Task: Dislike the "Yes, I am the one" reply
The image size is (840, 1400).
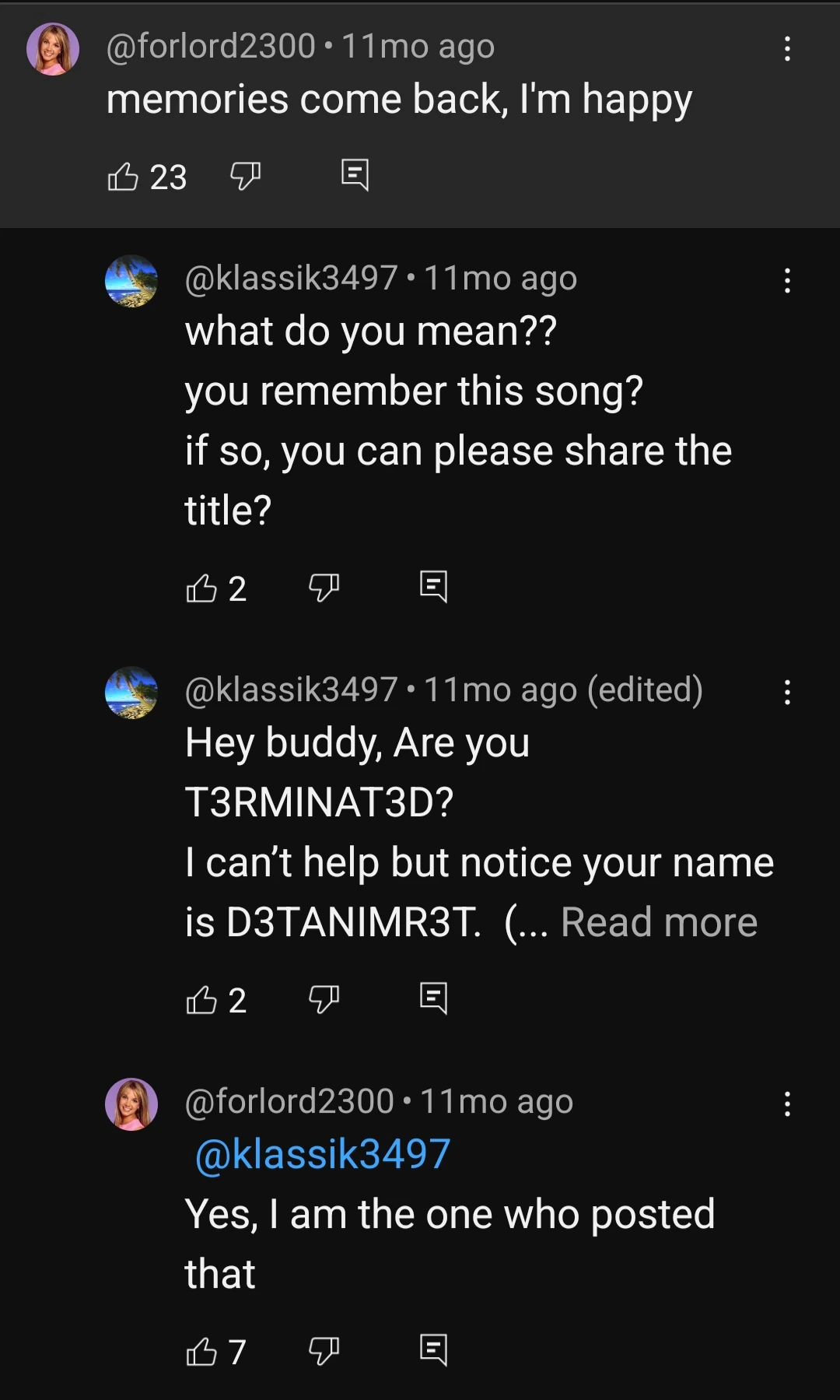Action: click(x=324, y=1351)
